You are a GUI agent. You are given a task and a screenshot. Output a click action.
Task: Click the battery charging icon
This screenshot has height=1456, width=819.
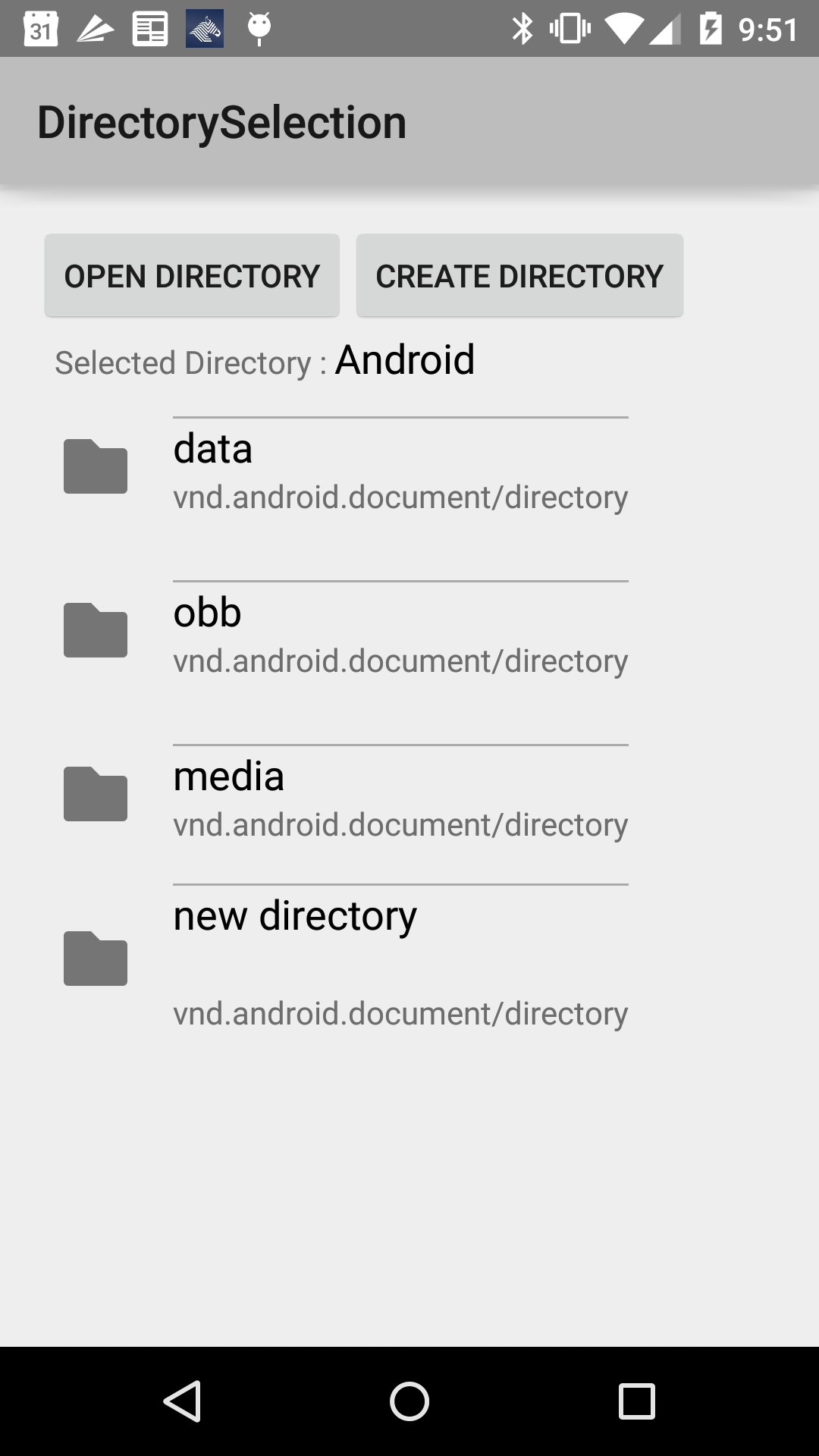pos(711,28)
